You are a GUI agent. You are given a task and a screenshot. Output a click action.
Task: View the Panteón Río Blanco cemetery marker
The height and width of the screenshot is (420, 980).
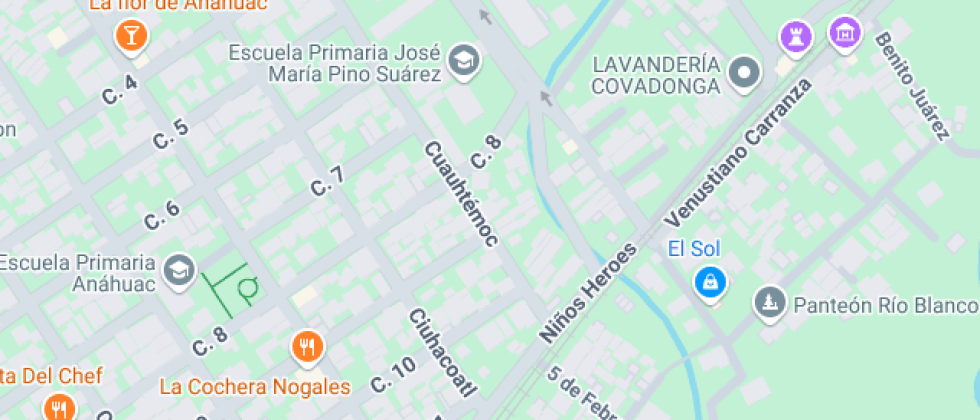click(x=769, y=303)
